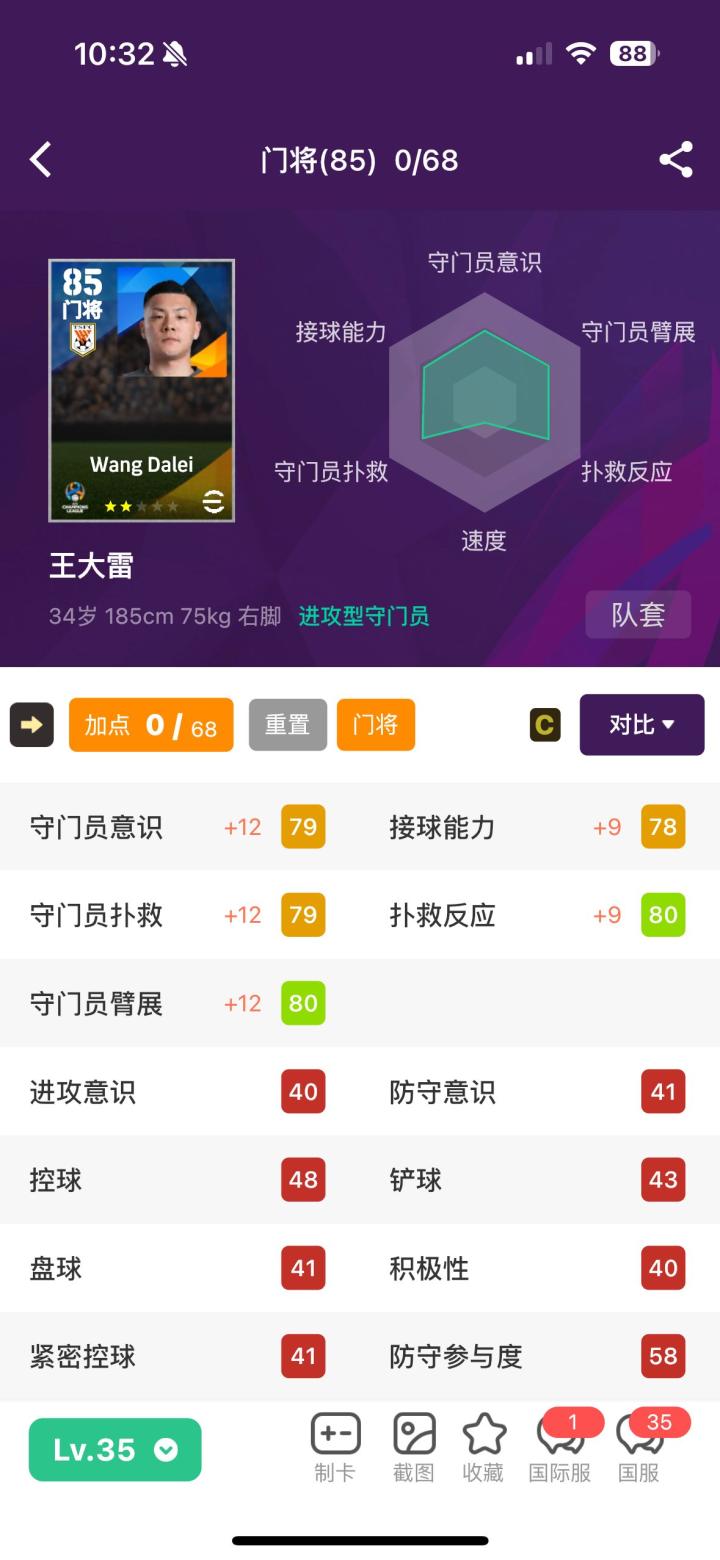This screenshot has width=720, height=1560.
Task: Go back using the top-left arrow
Action: (x=40, y=160)
